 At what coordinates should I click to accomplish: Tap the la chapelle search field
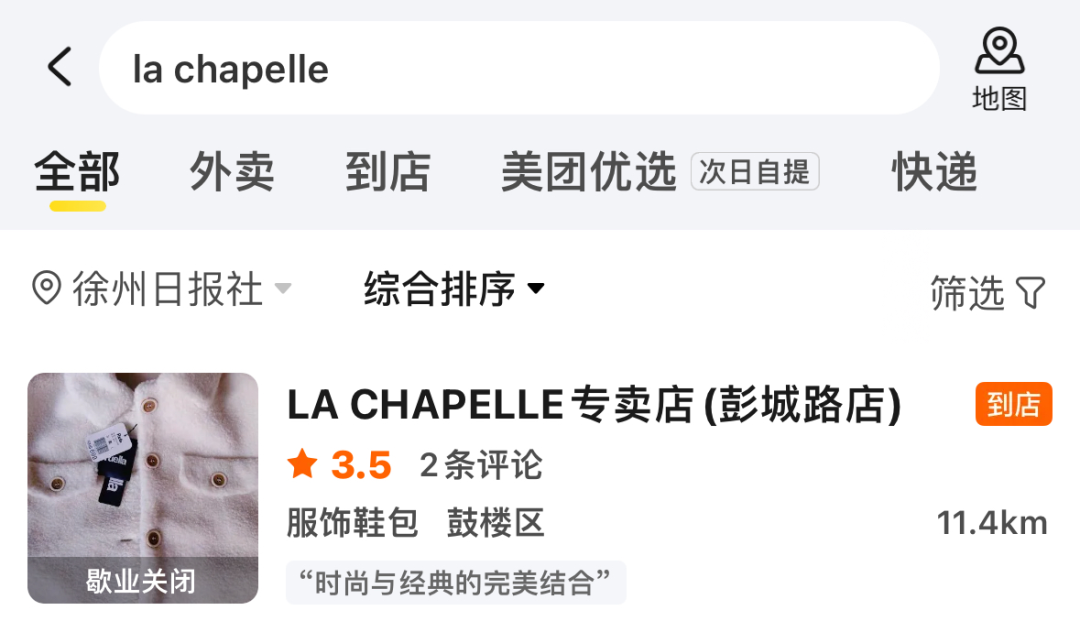coord(518,68)
